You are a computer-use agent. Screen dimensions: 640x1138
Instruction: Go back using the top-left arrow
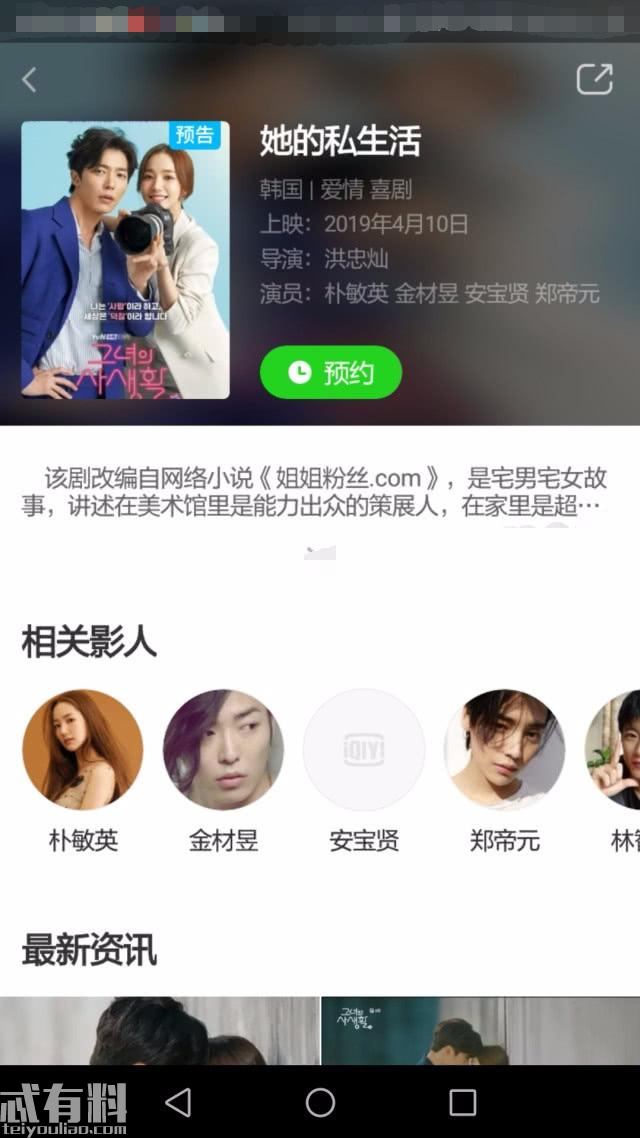[x=29, y=79]
